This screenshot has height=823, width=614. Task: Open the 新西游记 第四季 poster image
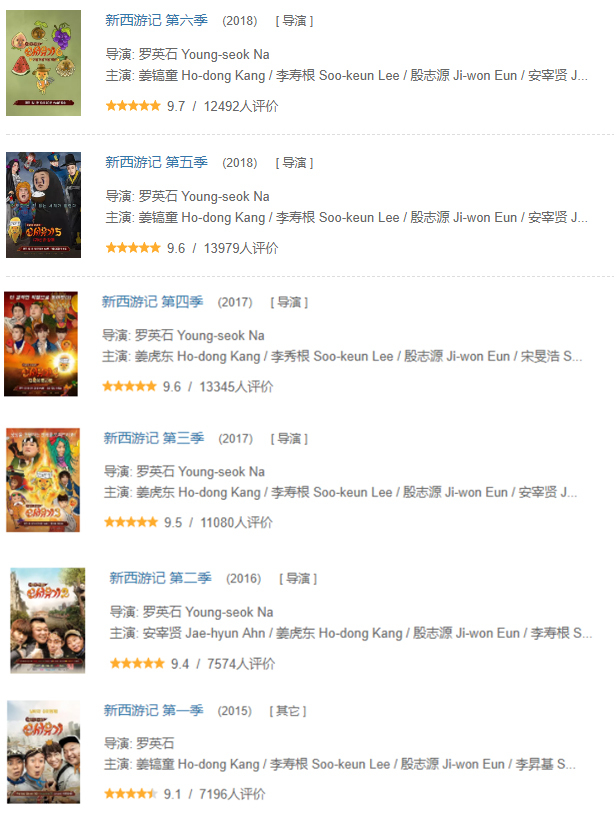pos(41,343)
